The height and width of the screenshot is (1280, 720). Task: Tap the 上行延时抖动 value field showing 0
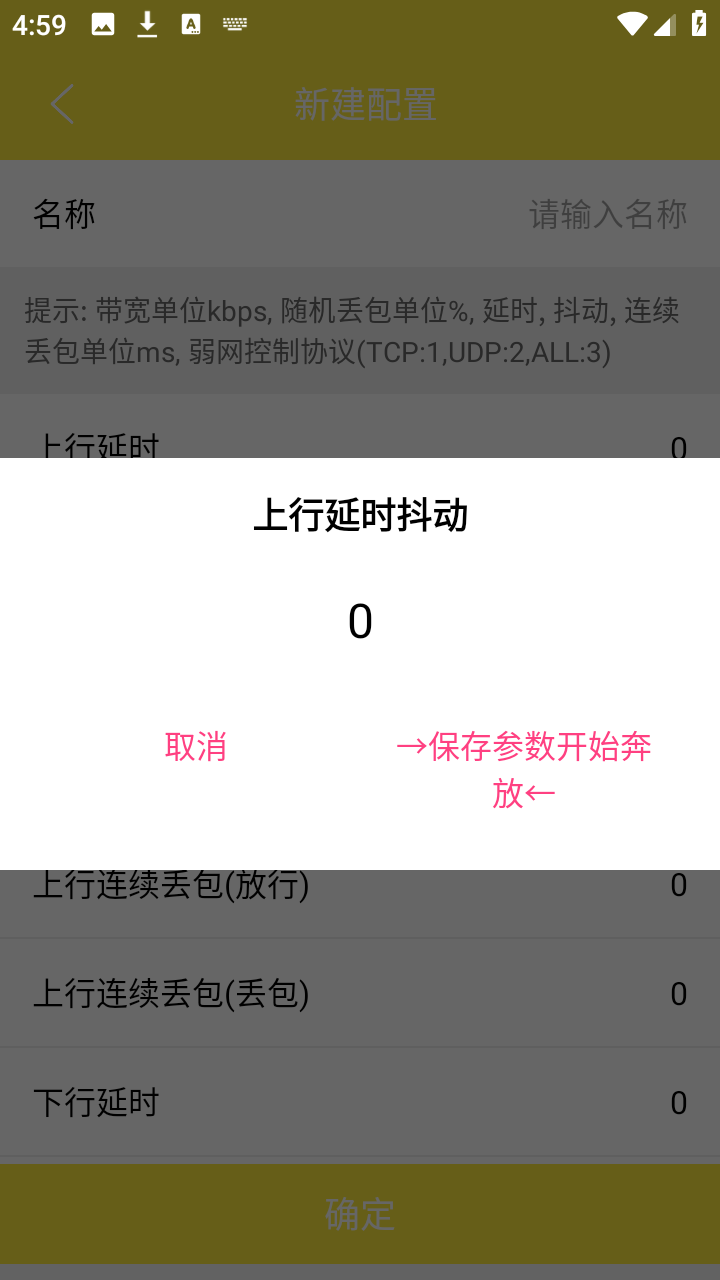pyautogui.click(x=360, y=622)
